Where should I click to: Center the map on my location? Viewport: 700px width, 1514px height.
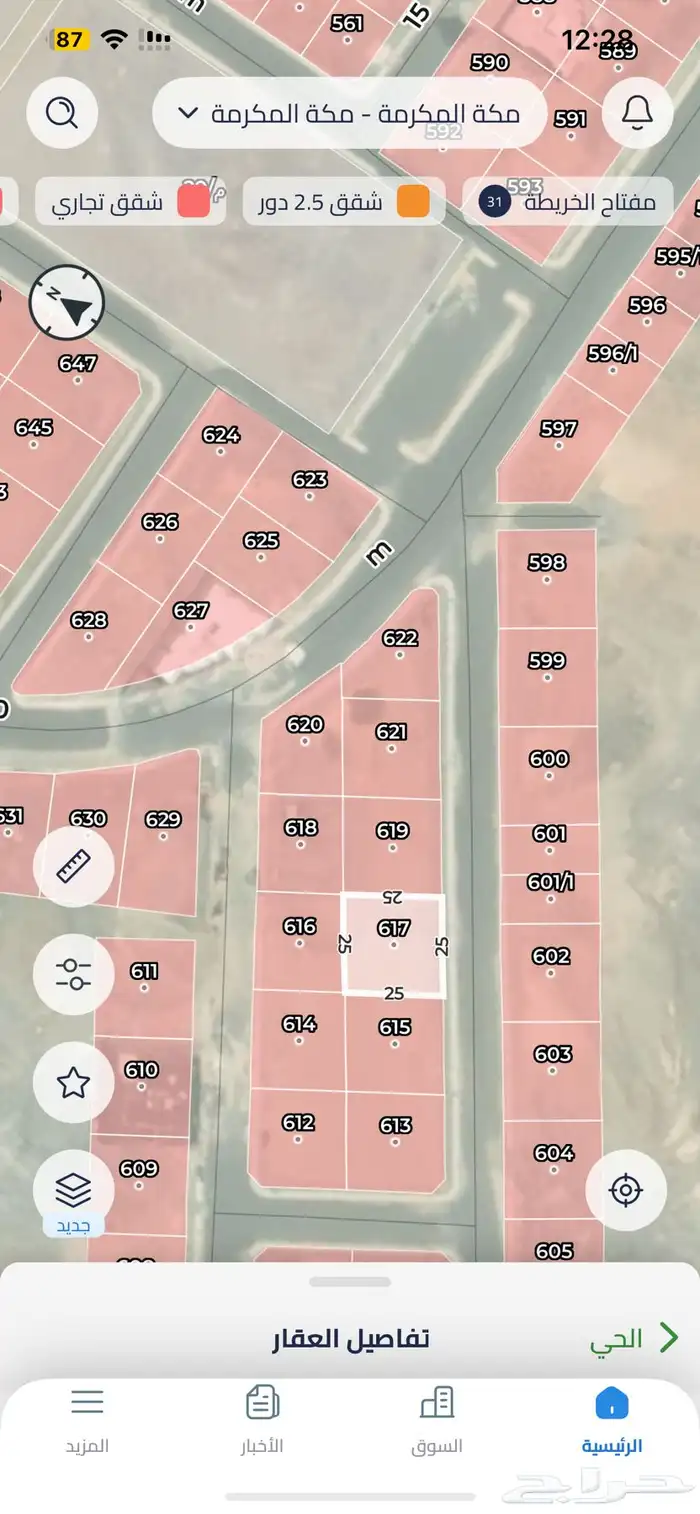pos(626,1190)
